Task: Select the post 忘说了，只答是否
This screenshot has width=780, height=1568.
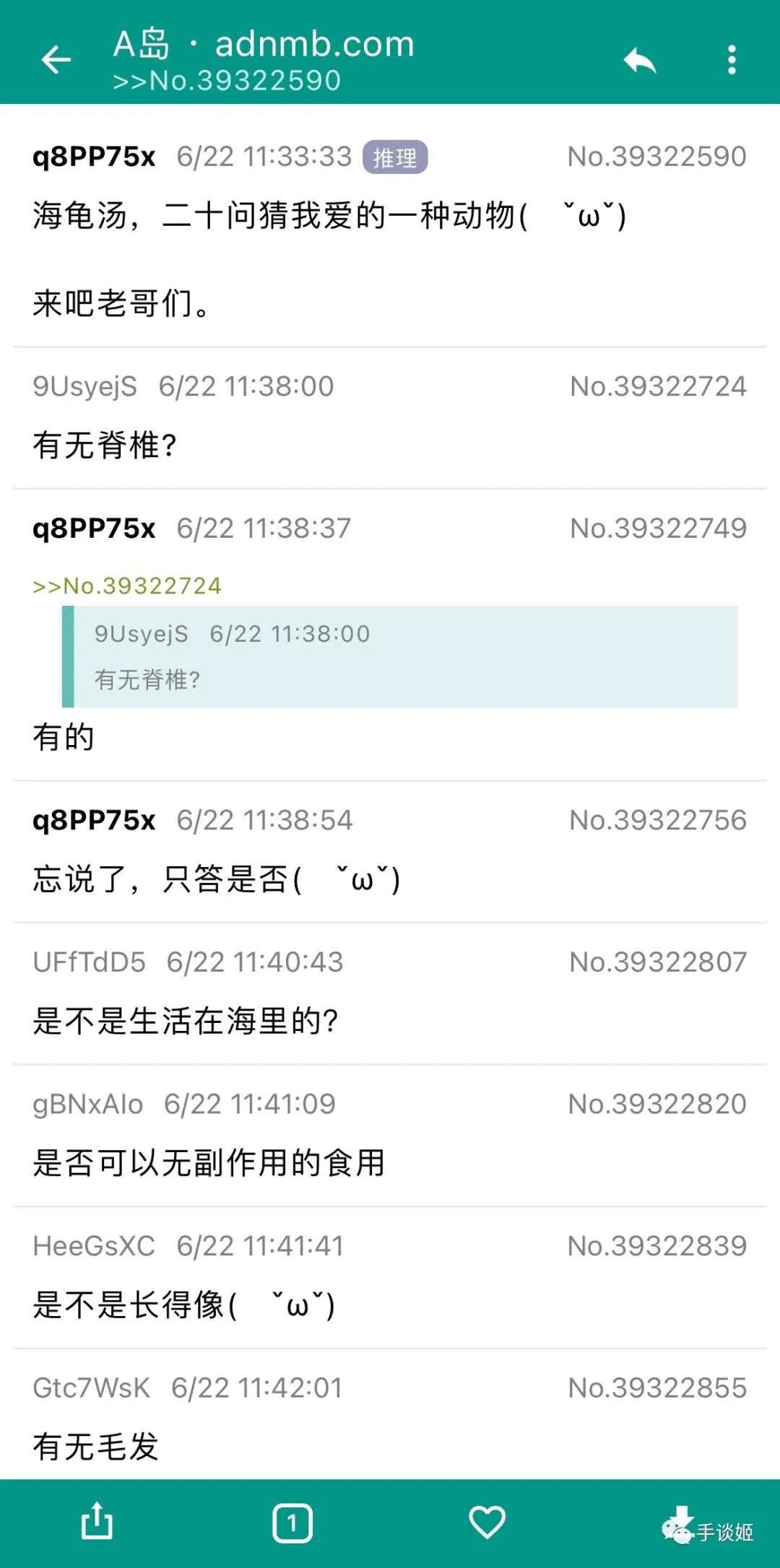Action: [390, 852]
